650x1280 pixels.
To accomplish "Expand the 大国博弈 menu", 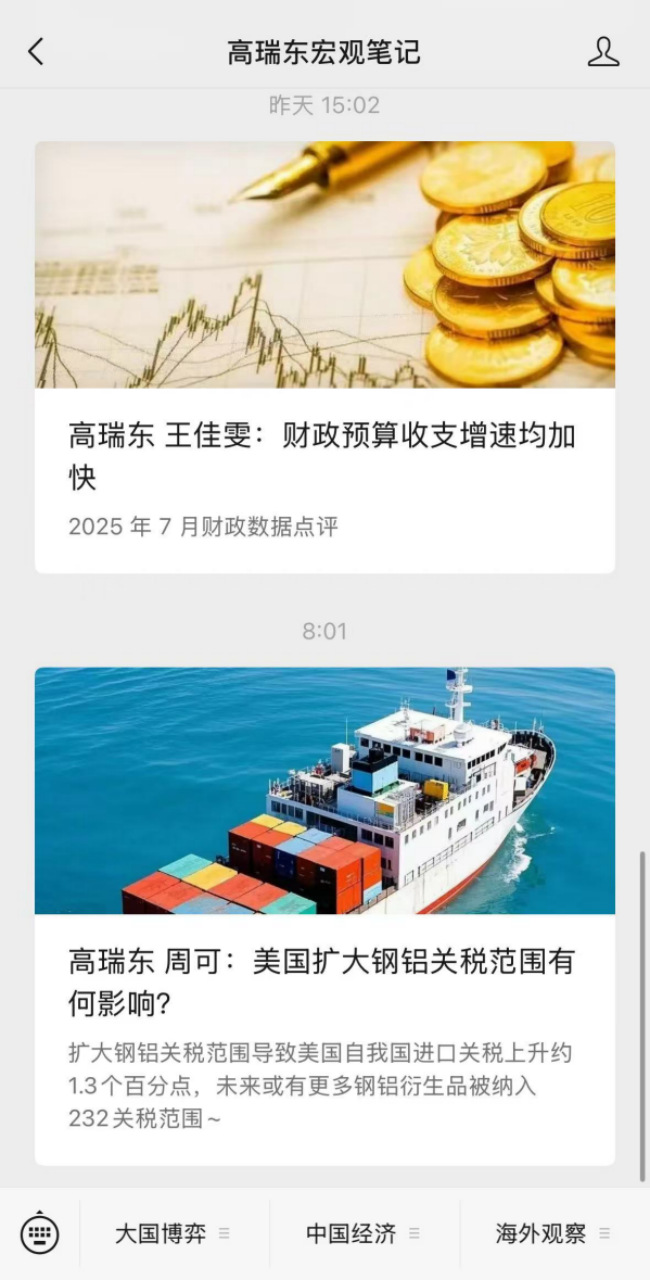I will coord(173,1234).
